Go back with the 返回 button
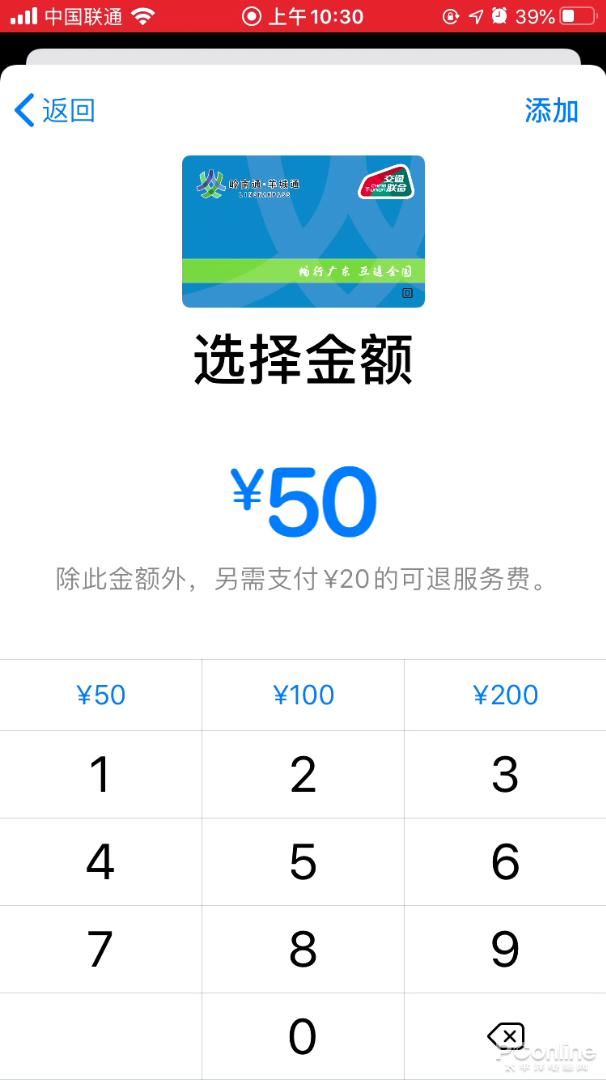 coord(56,110)
